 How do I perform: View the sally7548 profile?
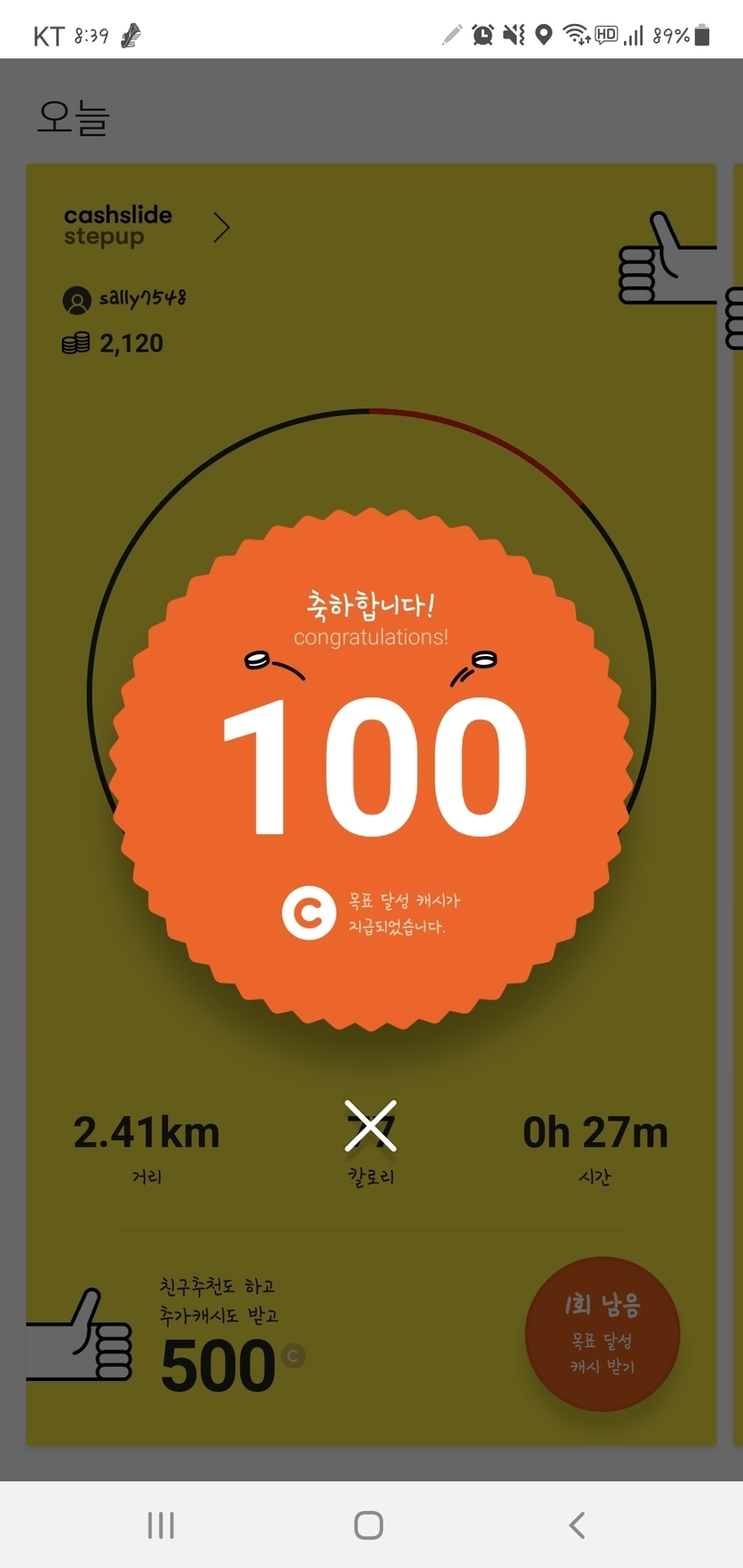tap(125, 299)
